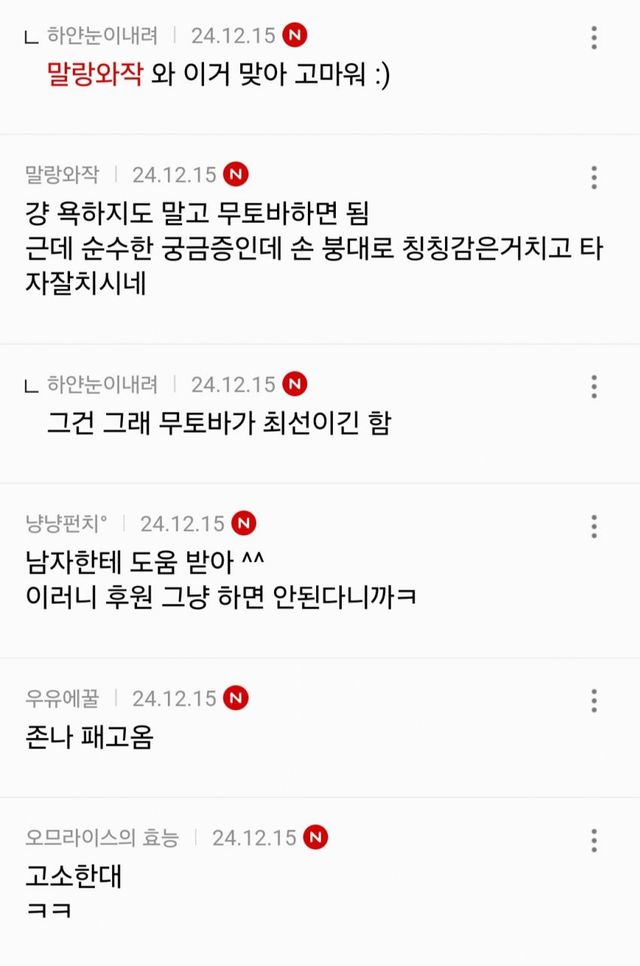Screen dimensions: 640x966
Task: Open overflow menu on 우유에꿀's comment
Action: [x=594, y=701]
